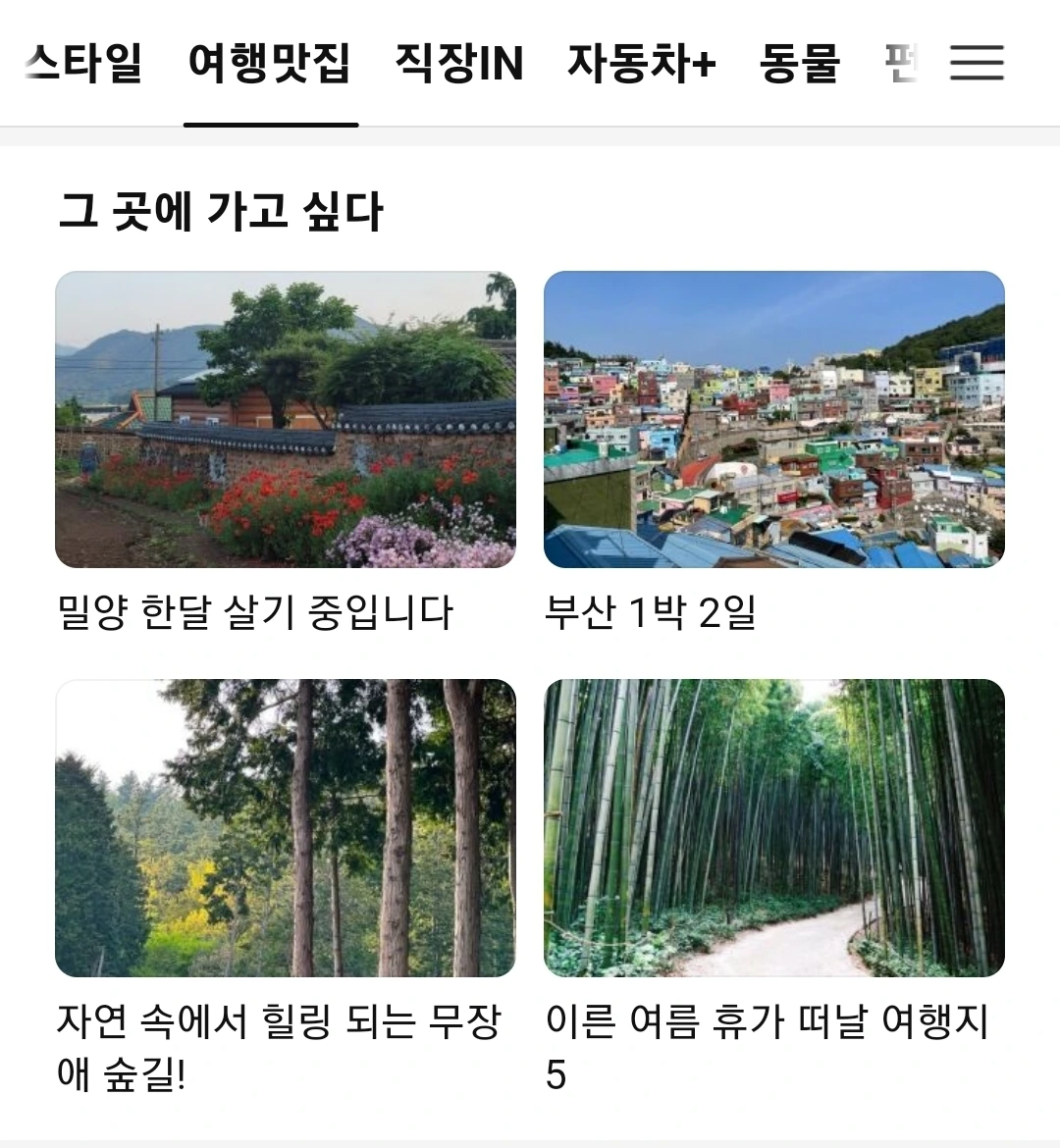
Task: Go to the 자동차+ tab
Action: click(x=642, y=63)
